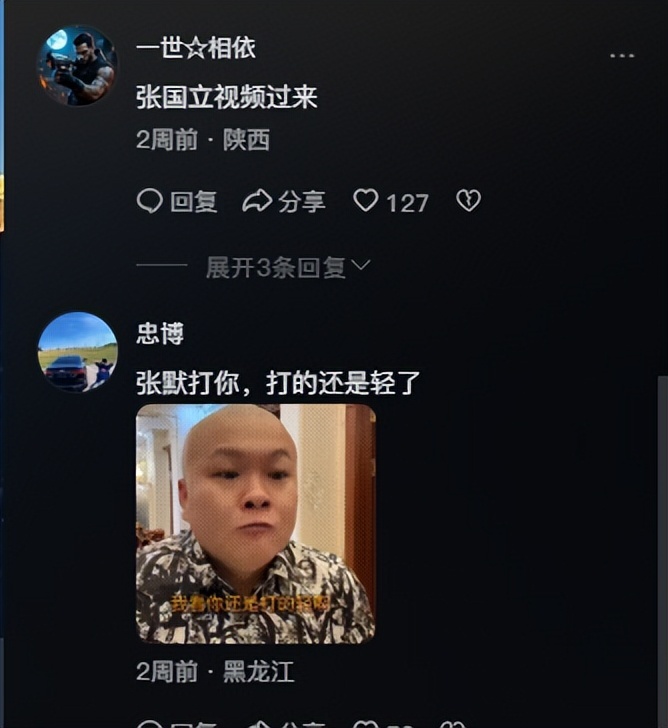Open the overflow menu on 一世☆相依's comment
This screenshot has height=728, width=668.
tap(622, 55)
